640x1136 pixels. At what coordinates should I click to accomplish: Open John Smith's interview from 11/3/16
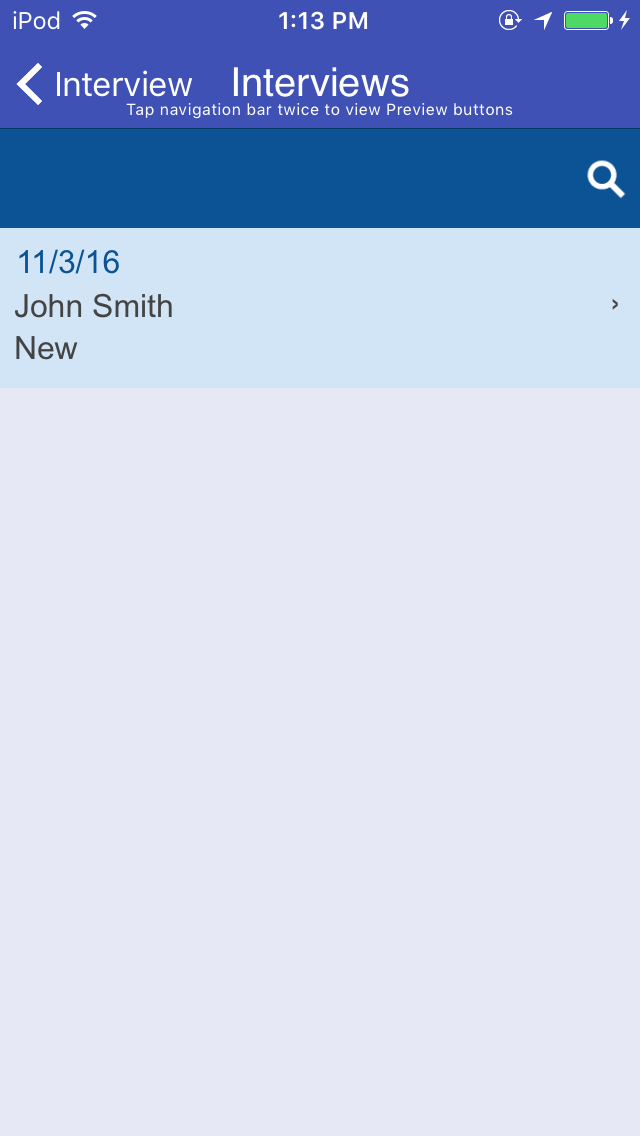click(x=320, y=308)
